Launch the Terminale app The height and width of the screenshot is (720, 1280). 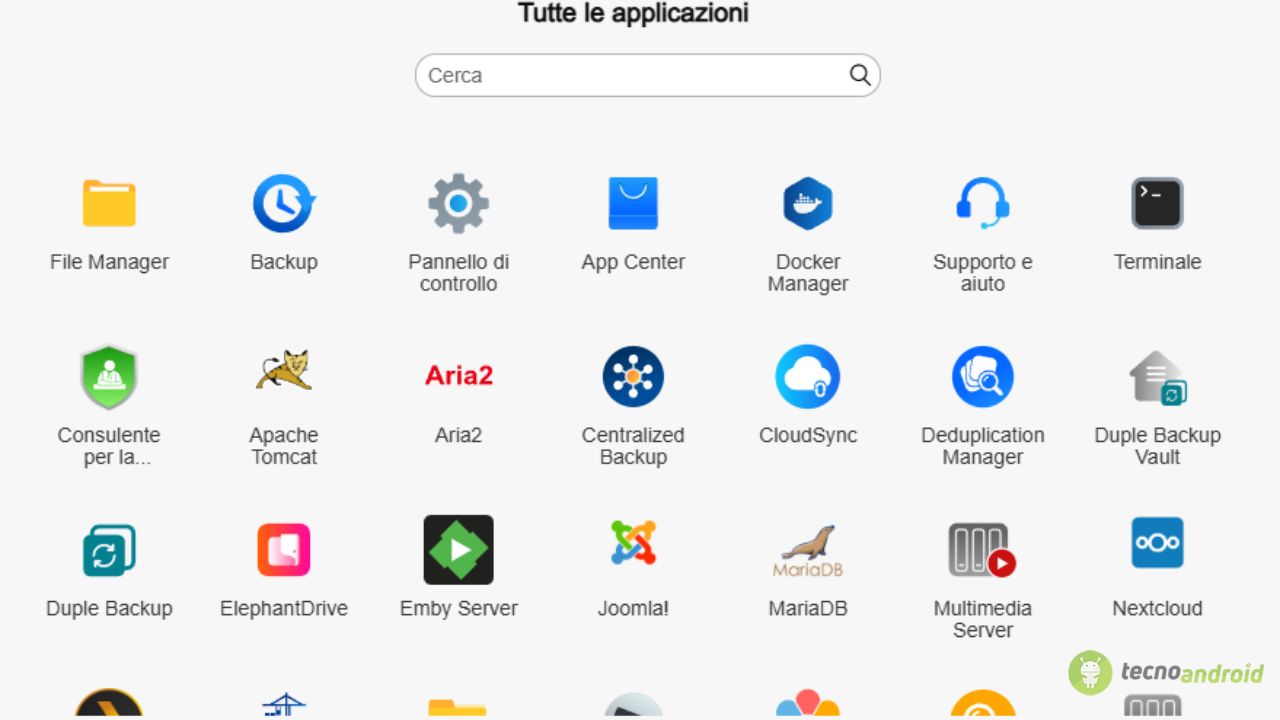point(1157,204)
